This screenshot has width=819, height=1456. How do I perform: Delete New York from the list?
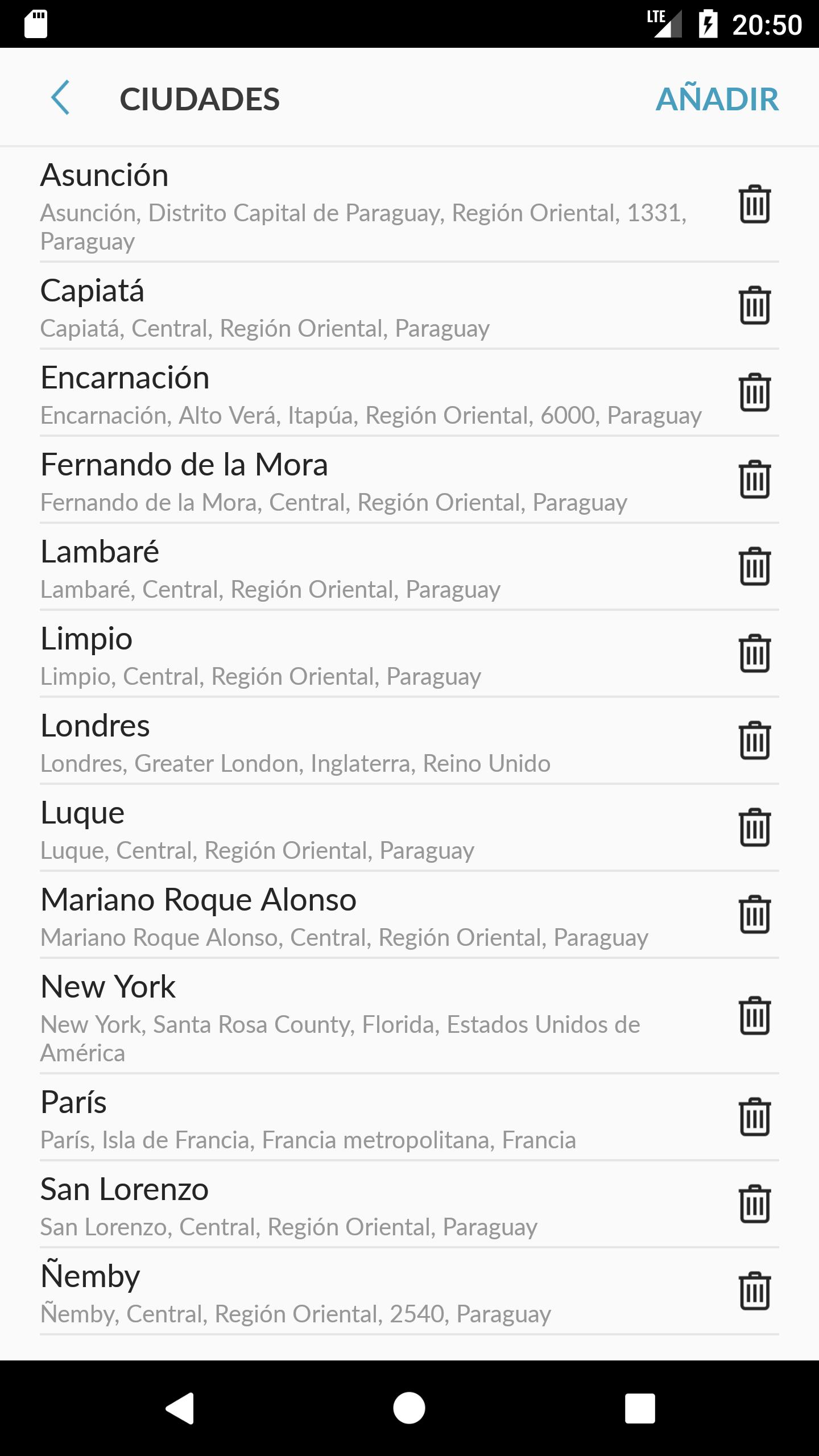754,1016
